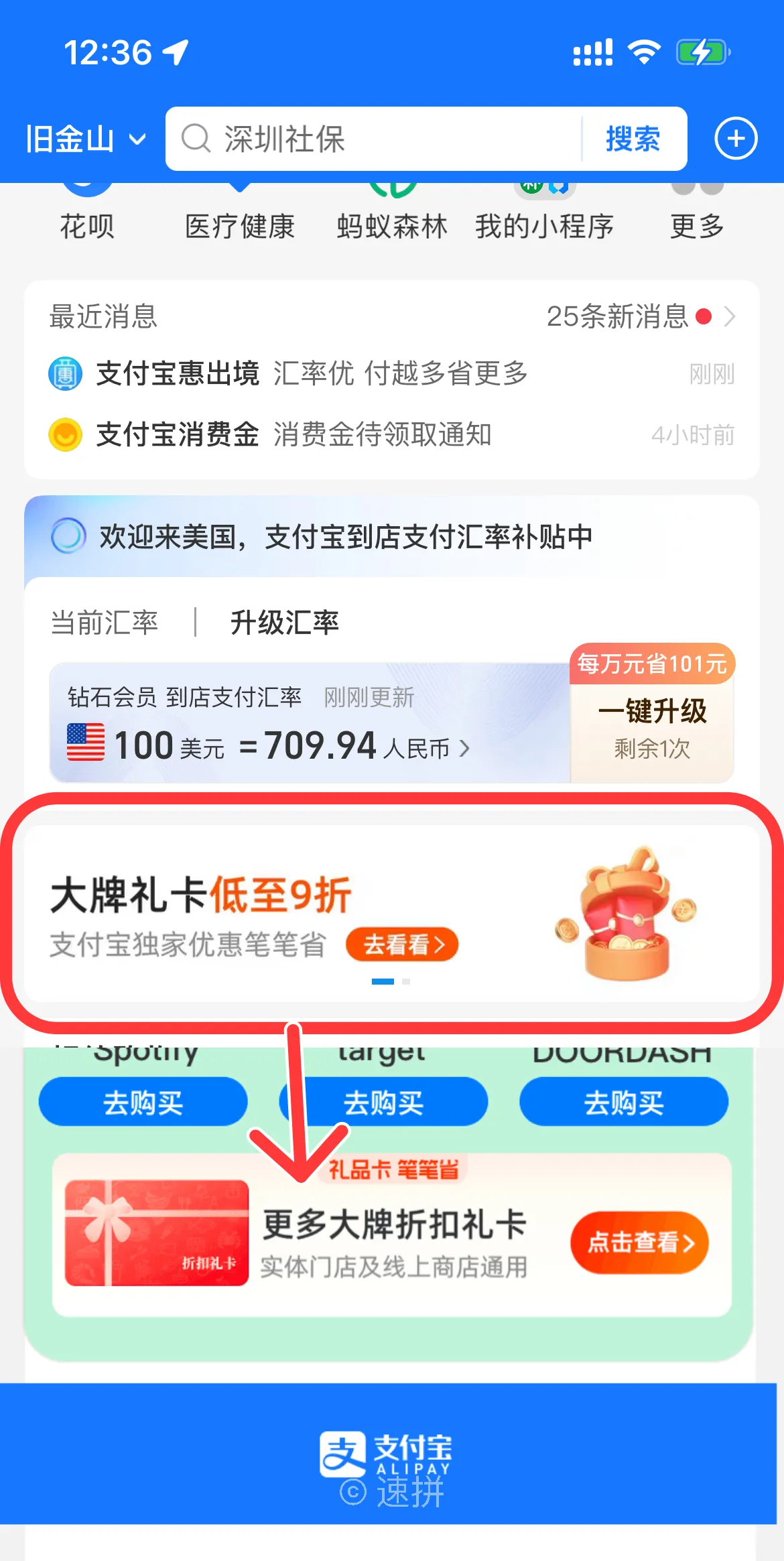
Task: Tap 去看看 on the 大牌礼卡 banner
Action: pyautogui.click(x=402, y=944)
